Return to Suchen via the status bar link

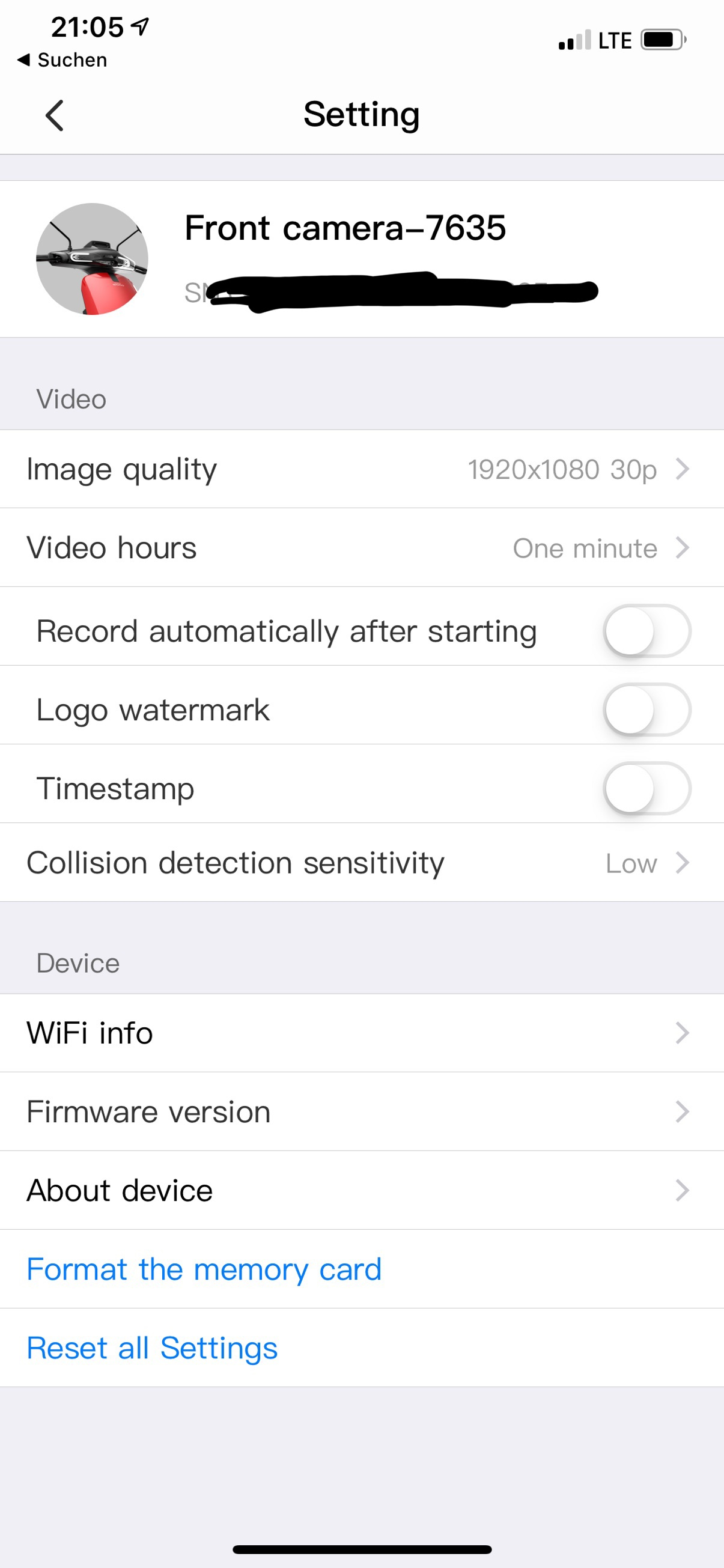tap(62, 60)
